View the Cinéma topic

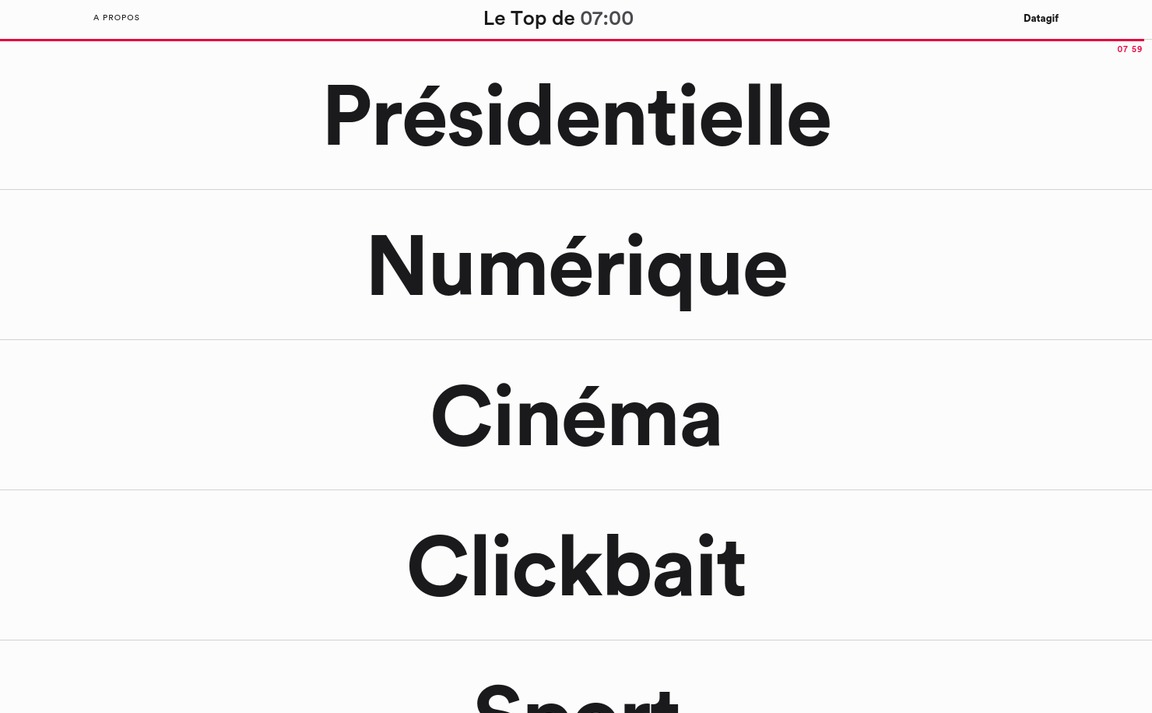pyautogui.click(x=576, y=417)
